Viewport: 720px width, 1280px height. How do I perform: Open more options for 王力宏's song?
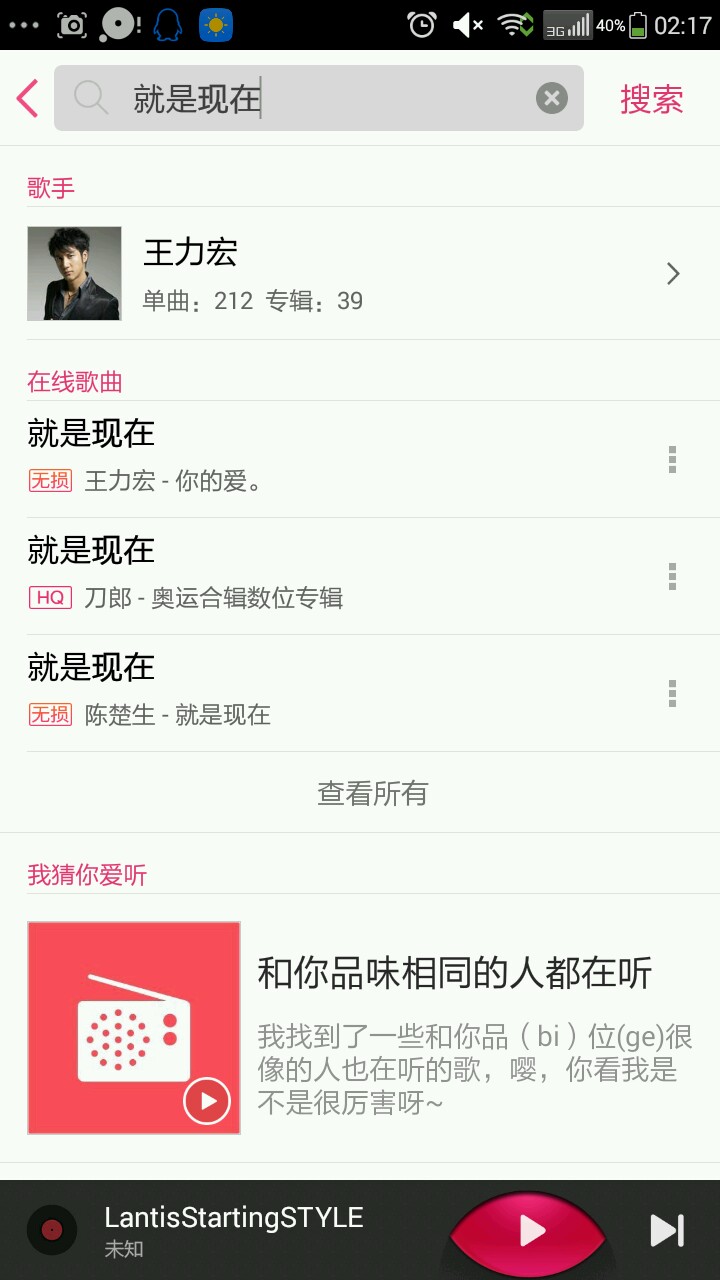[672, 459]
